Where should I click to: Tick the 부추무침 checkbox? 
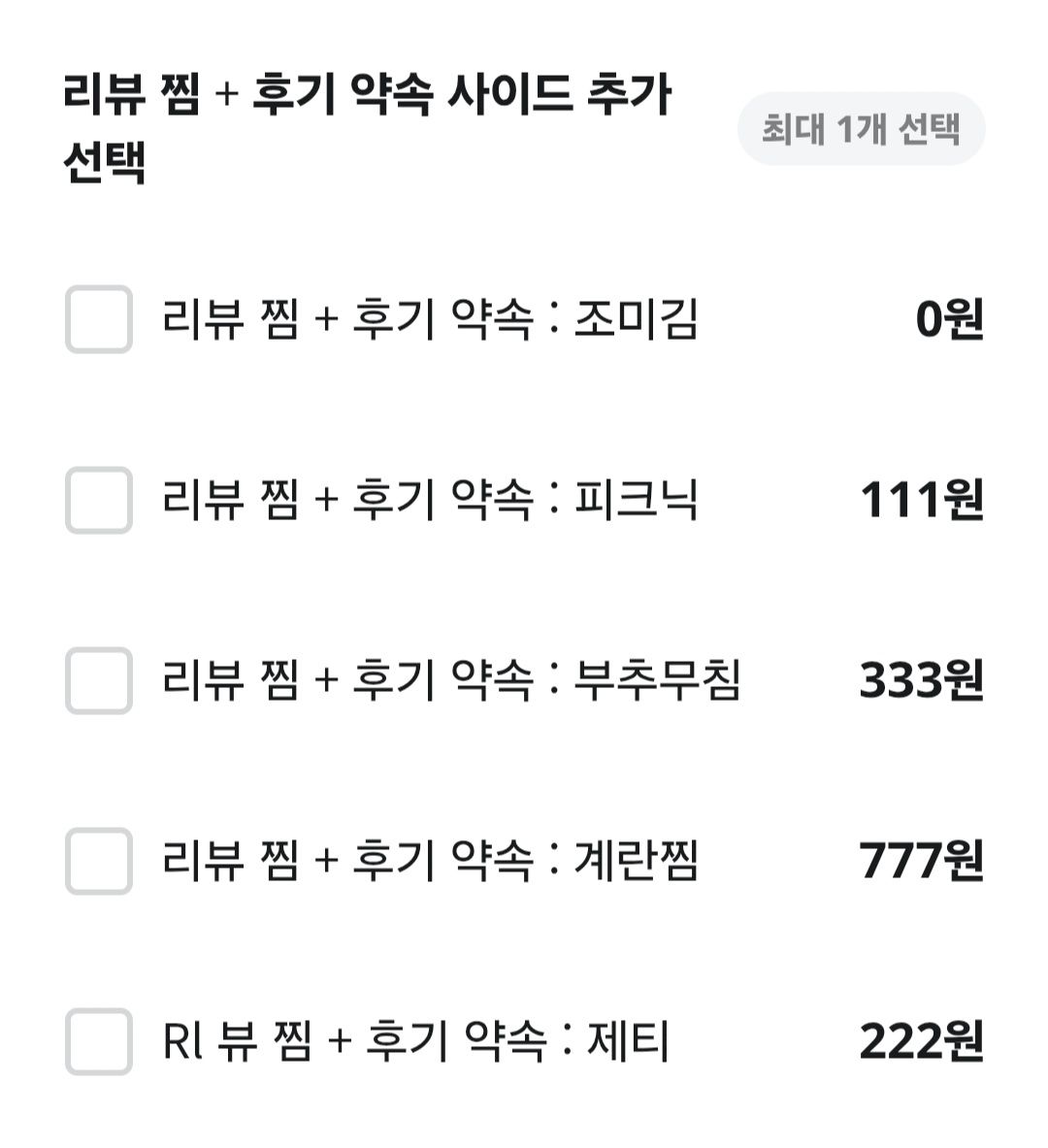coord(99,680)
